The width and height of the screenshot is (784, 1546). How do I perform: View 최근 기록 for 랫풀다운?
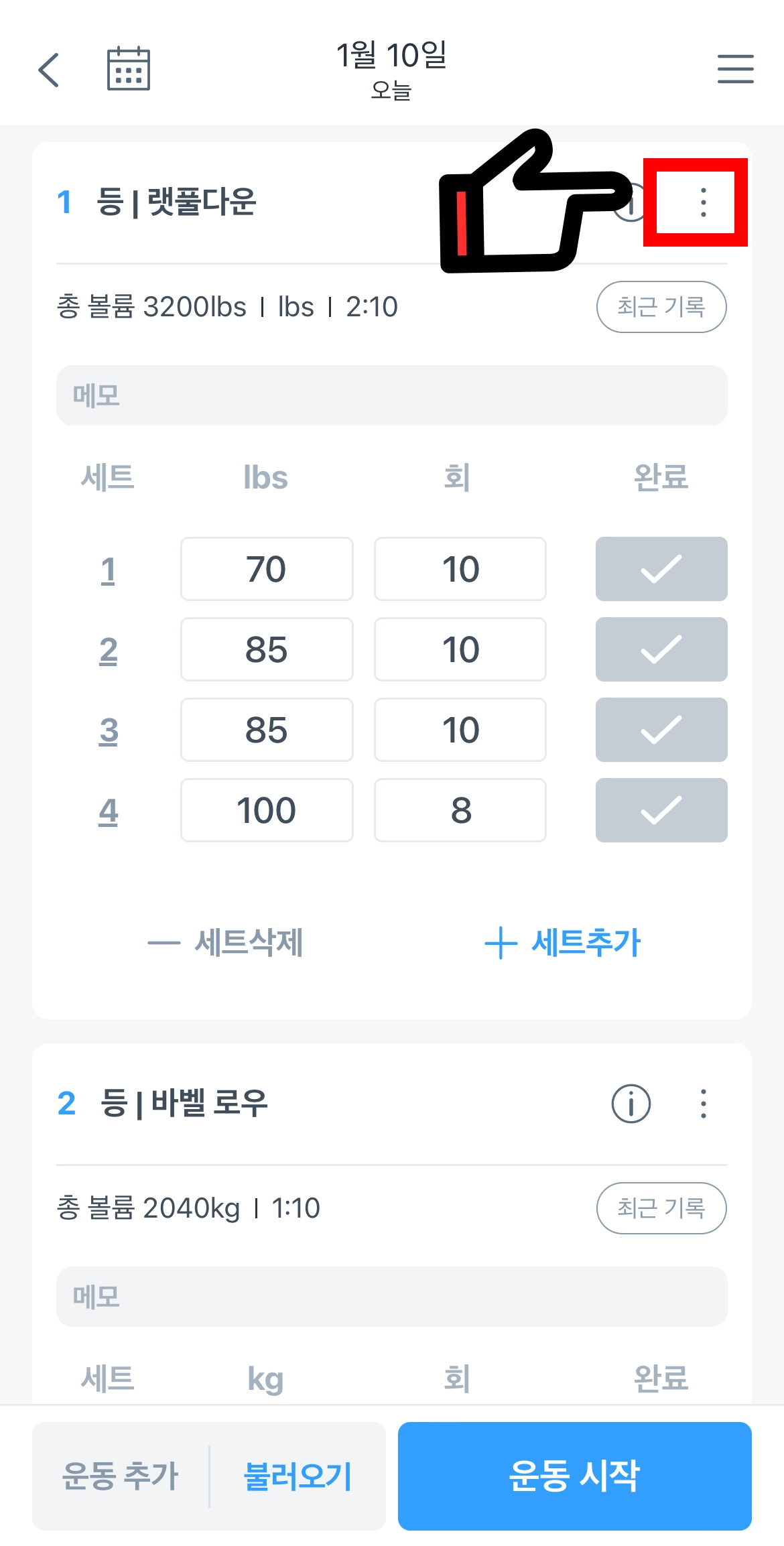(x=661, y=307)
